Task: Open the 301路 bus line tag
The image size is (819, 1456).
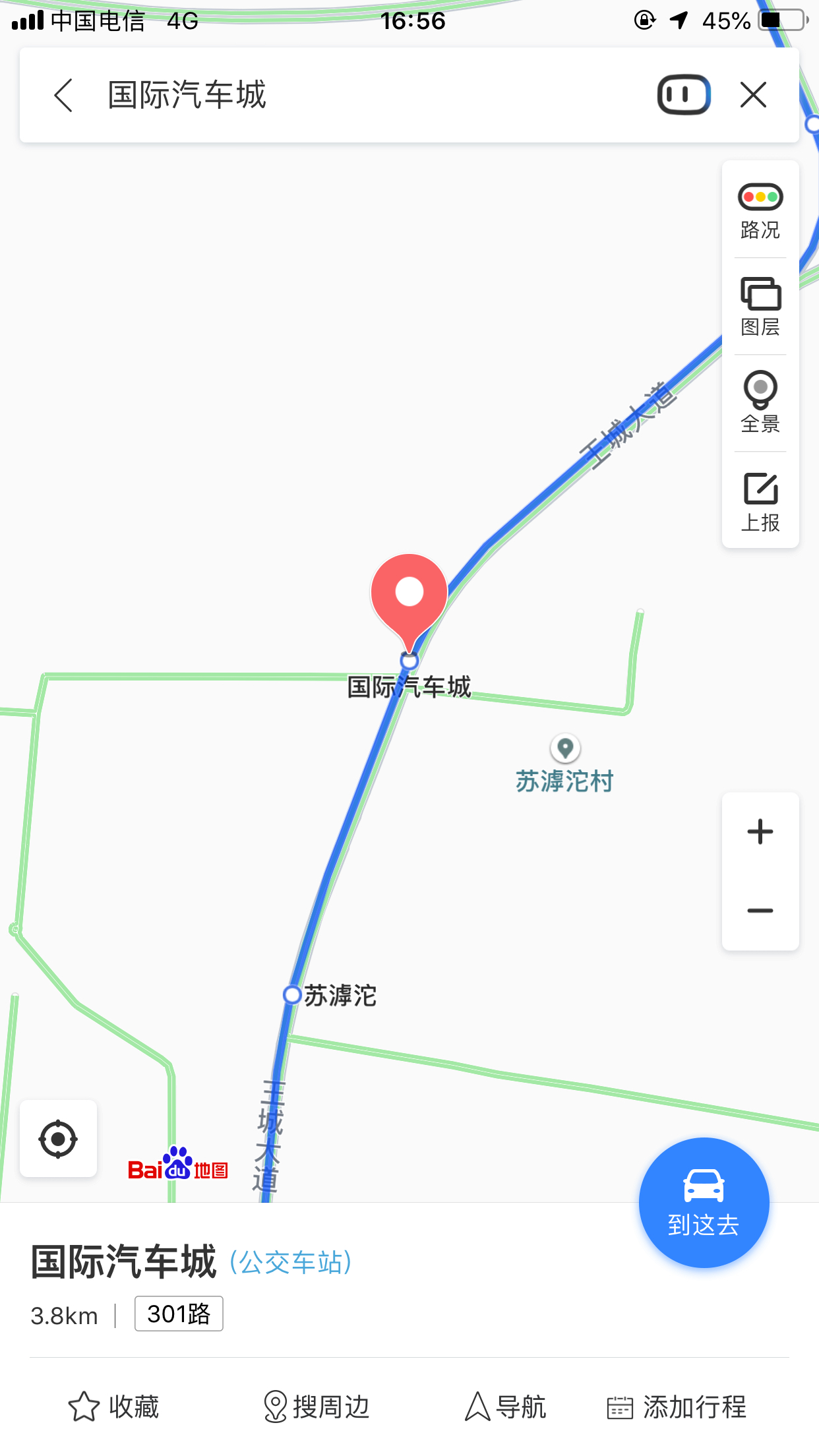Action: point(179,1314)
